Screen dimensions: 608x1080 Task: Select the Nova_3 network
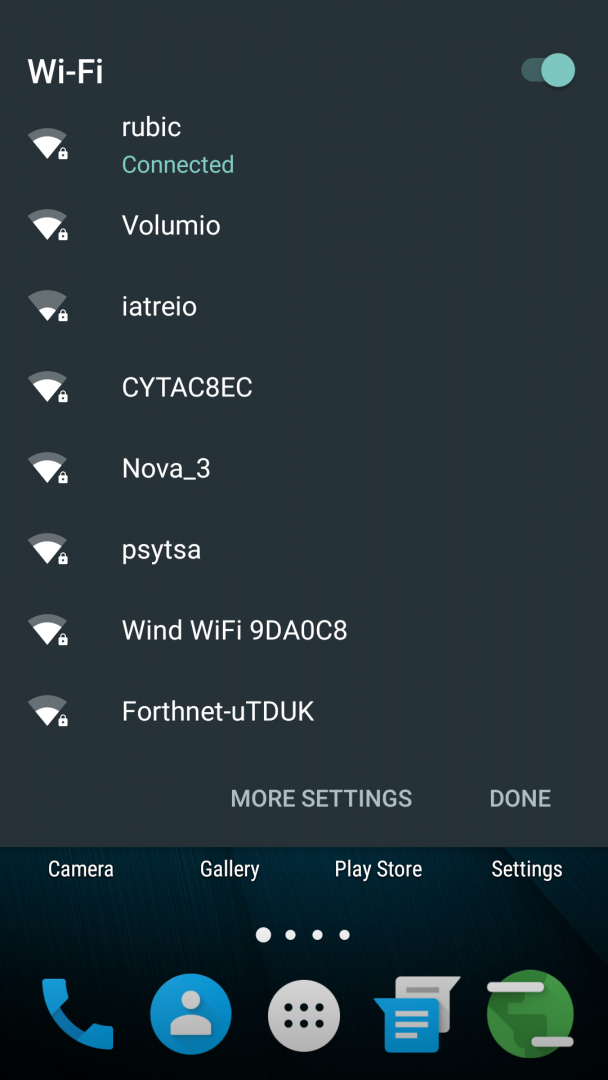pos(166,469)
